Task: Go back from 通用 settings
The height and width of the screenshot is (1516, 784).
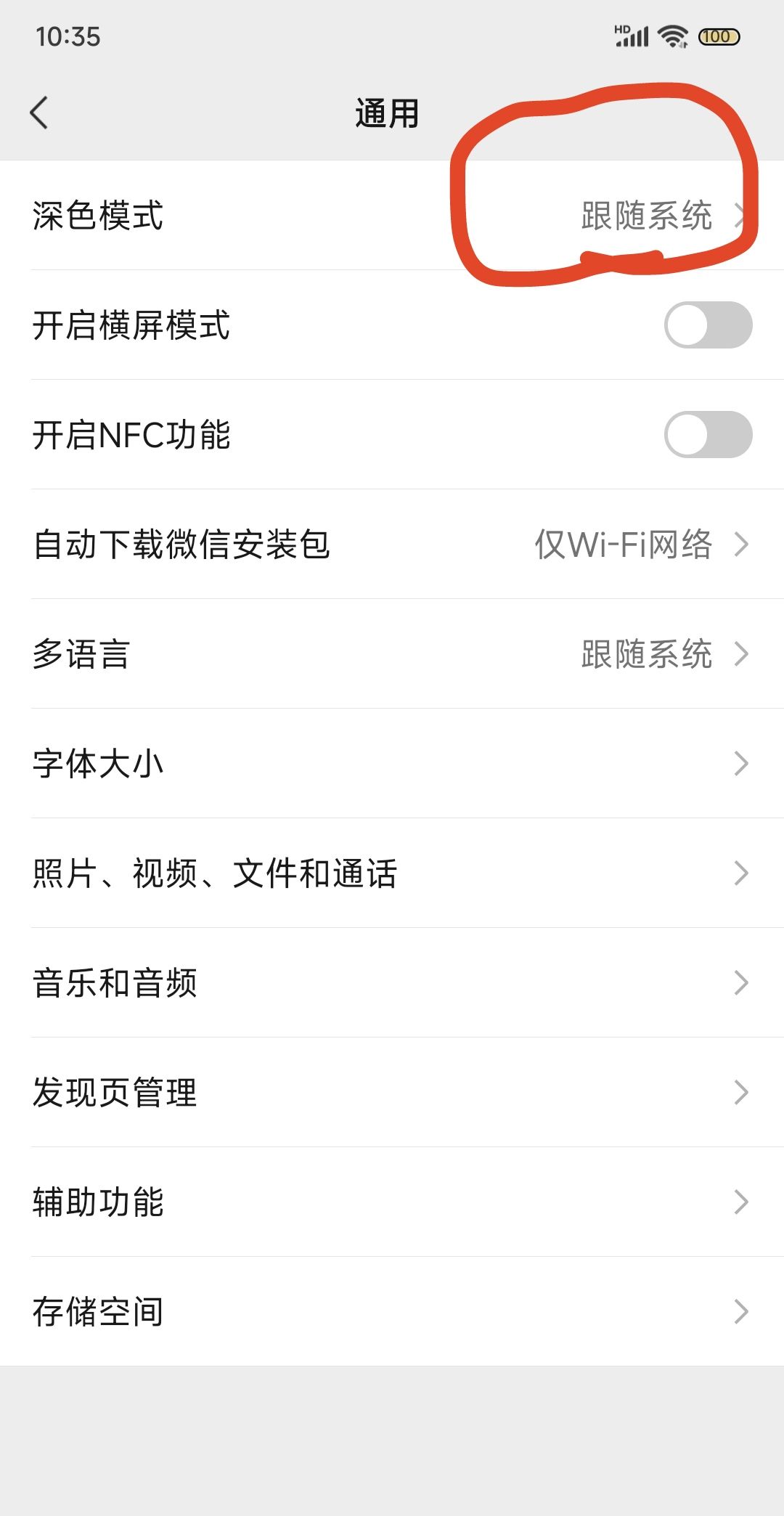Action: tap(39, 113)
